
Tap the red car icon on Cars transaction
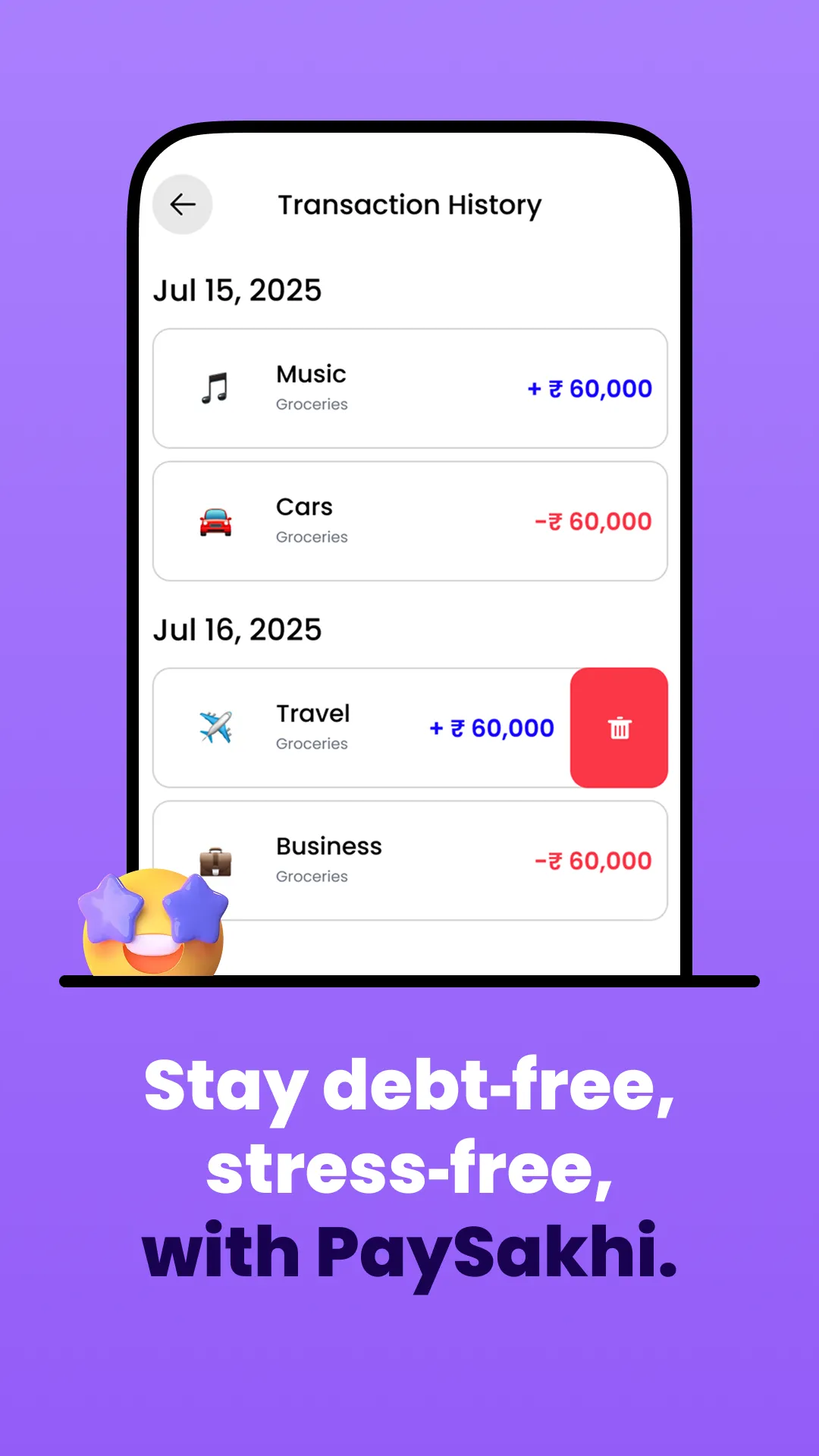point(216,519)
